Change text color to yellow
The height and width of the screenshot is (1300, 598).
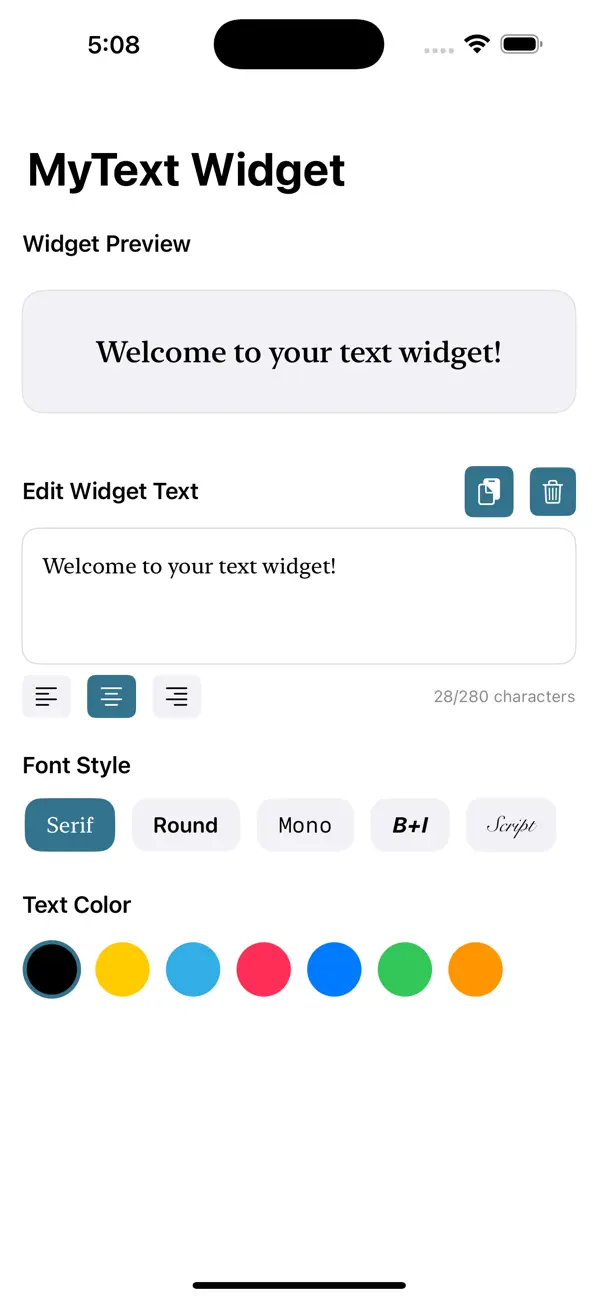click(x=122, y=970)
